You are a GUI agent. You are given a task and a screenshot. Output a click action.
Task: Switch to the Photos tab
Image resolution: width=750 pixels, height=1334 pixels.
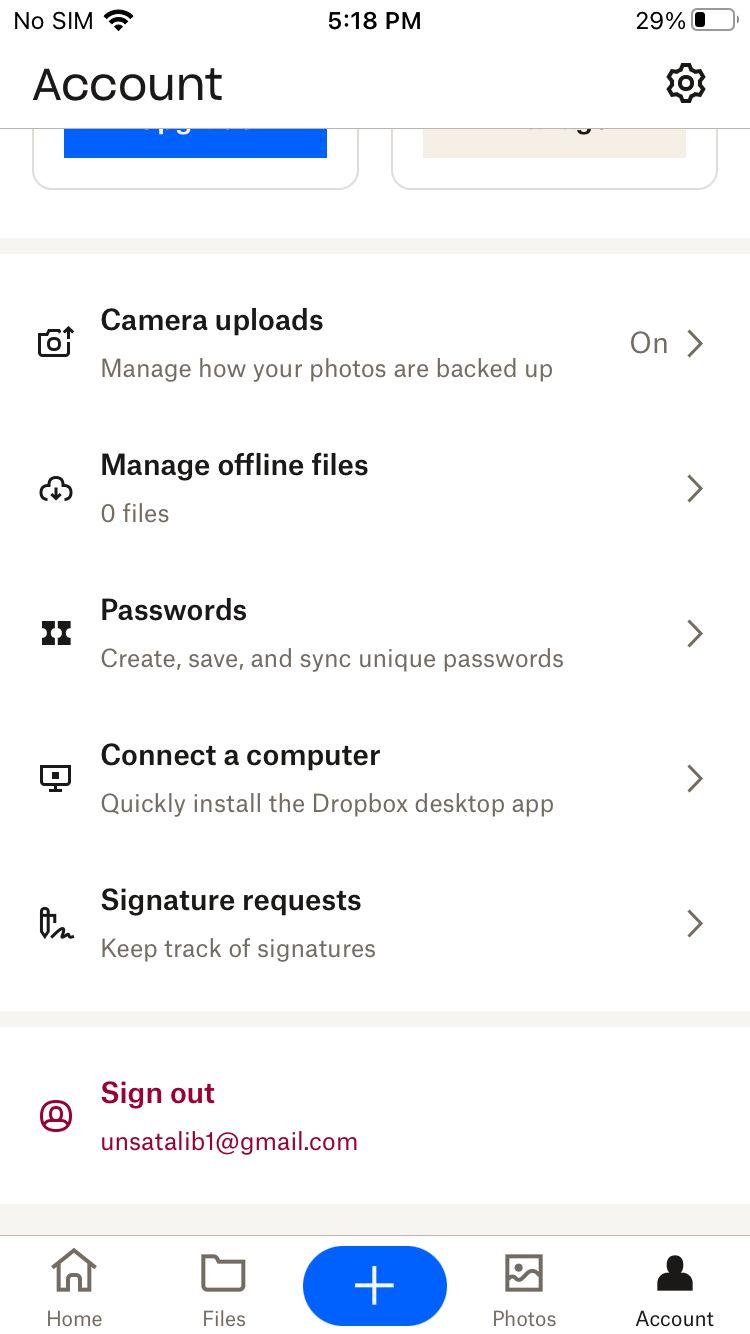point(524,1288)
